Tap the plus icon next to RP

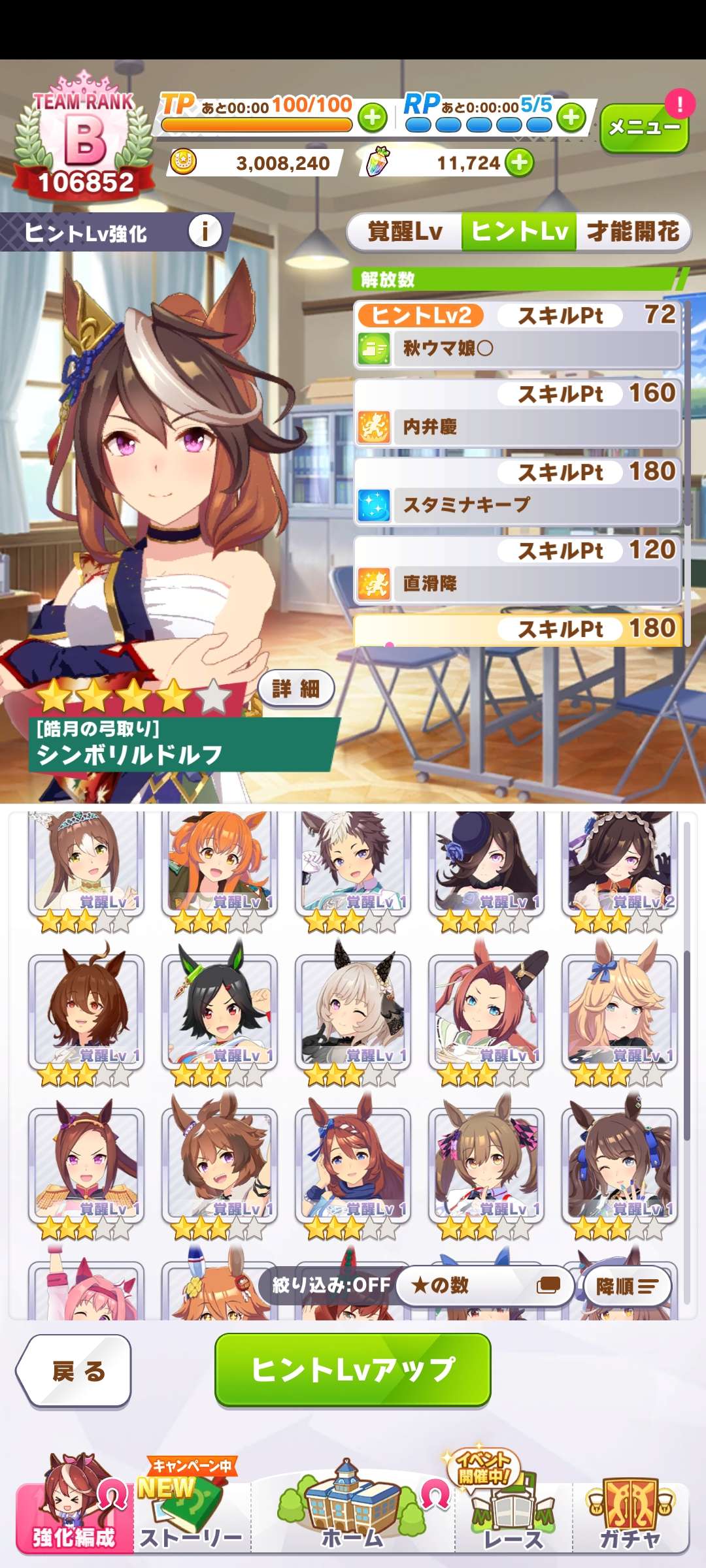[571, 118]
